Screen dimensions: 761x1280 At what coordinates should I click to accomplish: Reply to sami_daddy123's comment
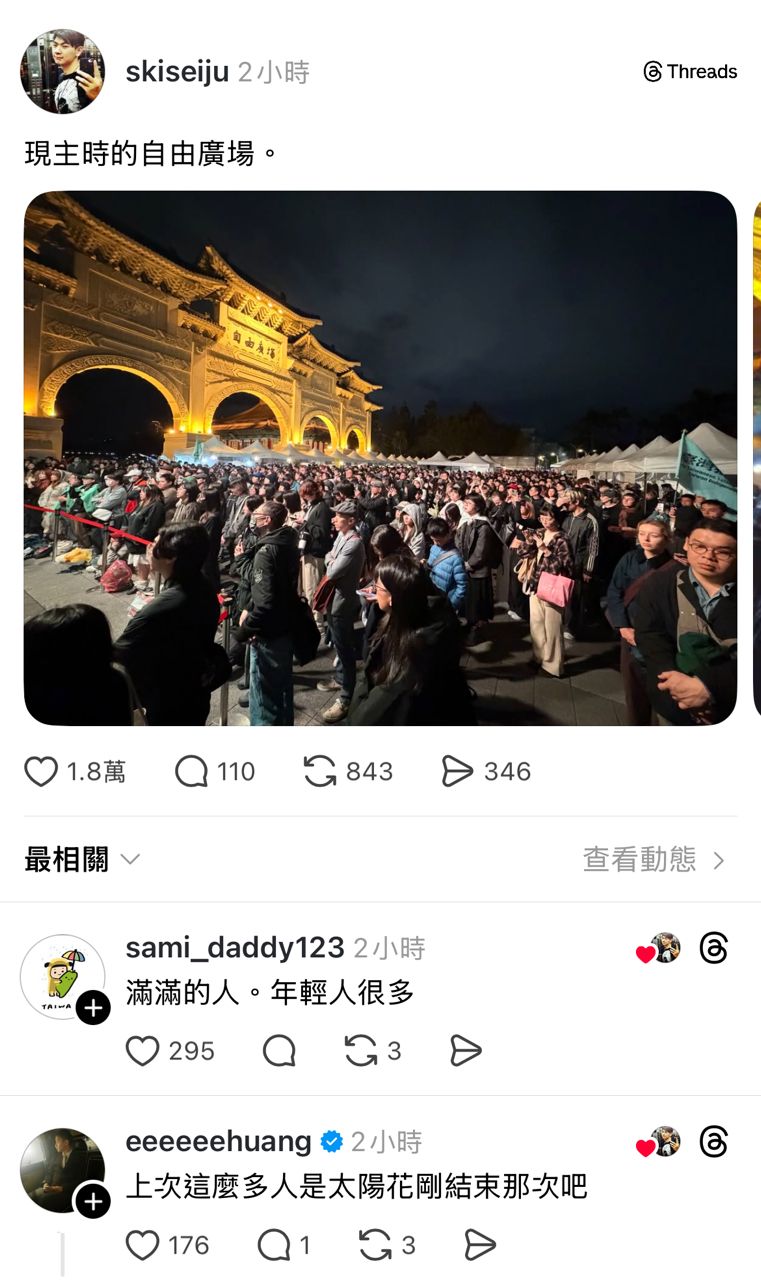(279, 1050)
